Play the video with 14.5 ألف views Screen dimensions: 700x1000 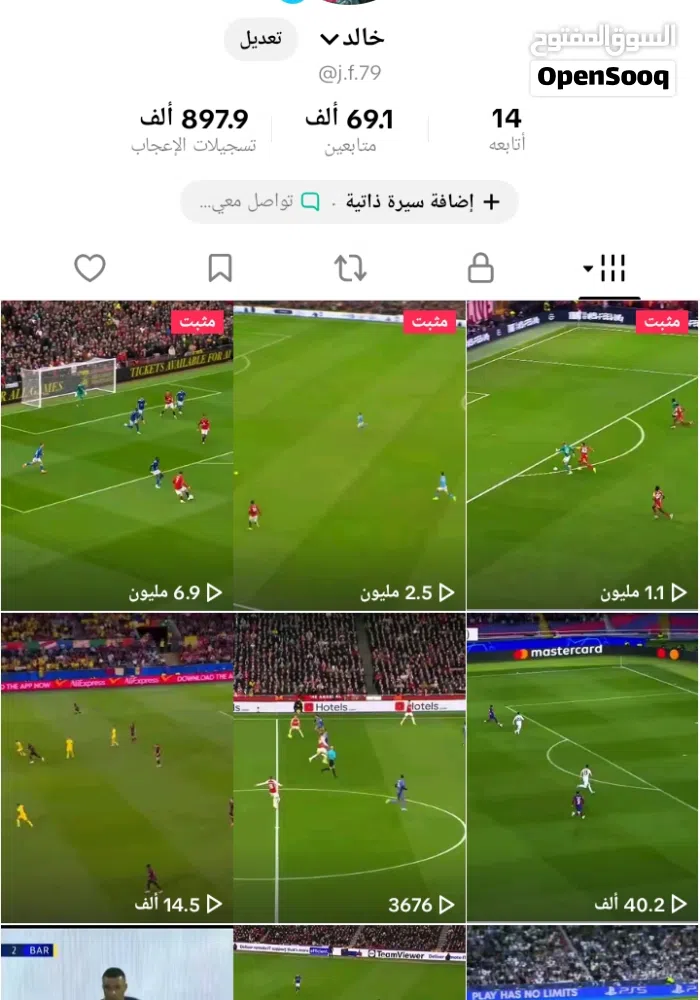116,767
